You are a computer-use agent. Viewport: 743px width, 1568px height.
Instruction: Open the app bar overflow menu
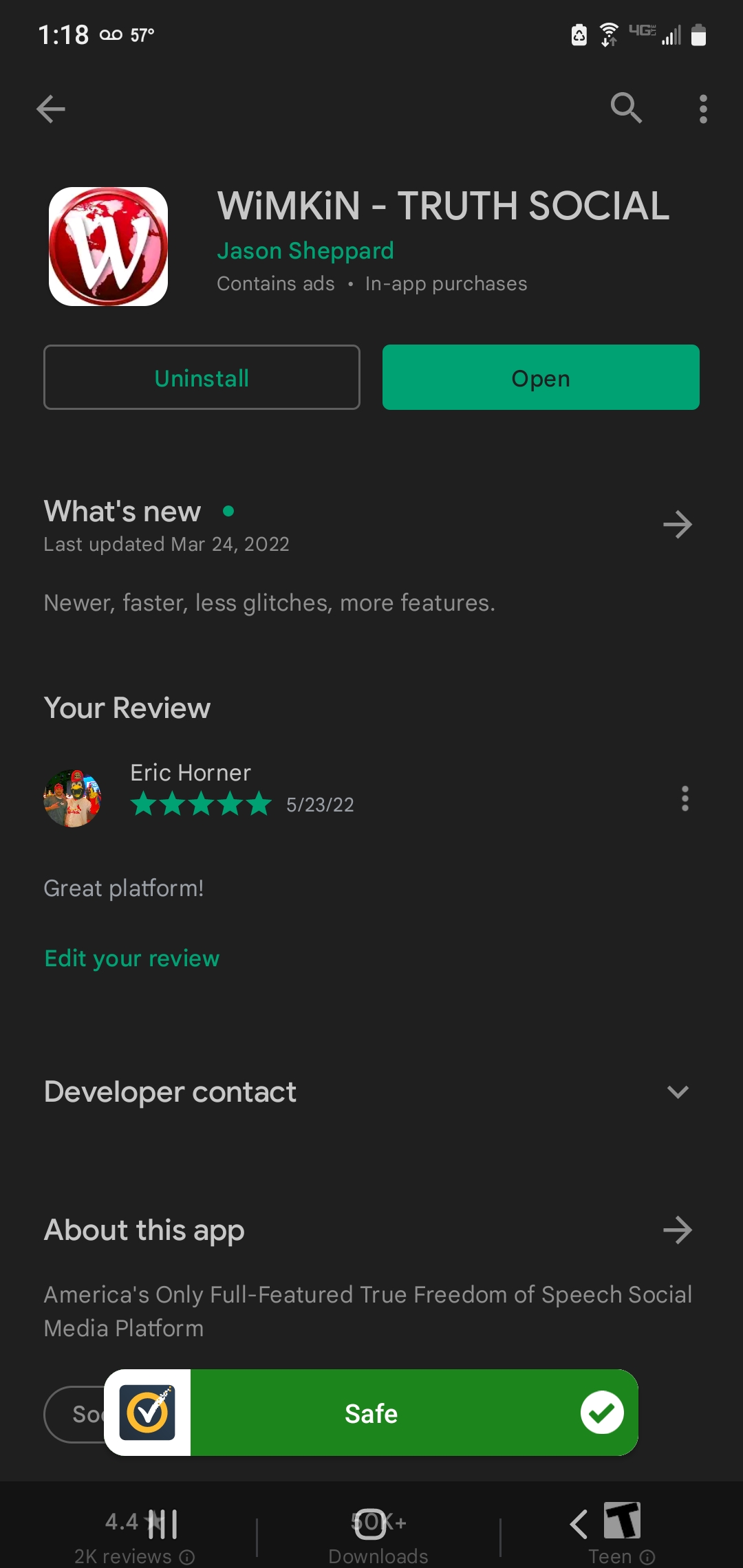702,109
